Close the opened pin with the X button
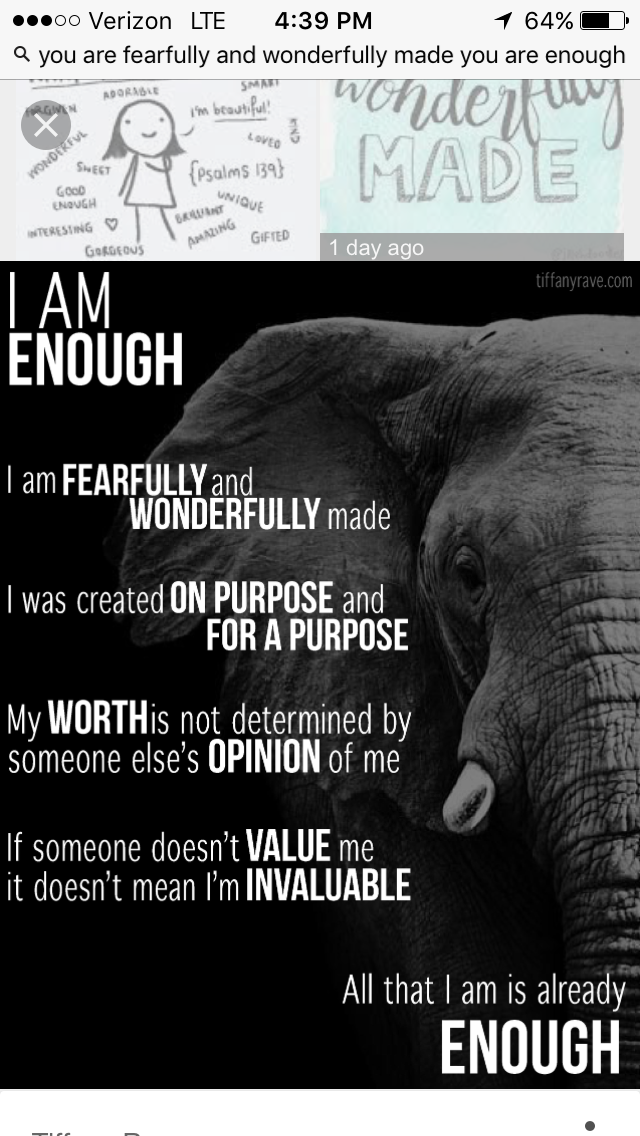The height and width of the screenshot is (1136, 640). (46, 126)
